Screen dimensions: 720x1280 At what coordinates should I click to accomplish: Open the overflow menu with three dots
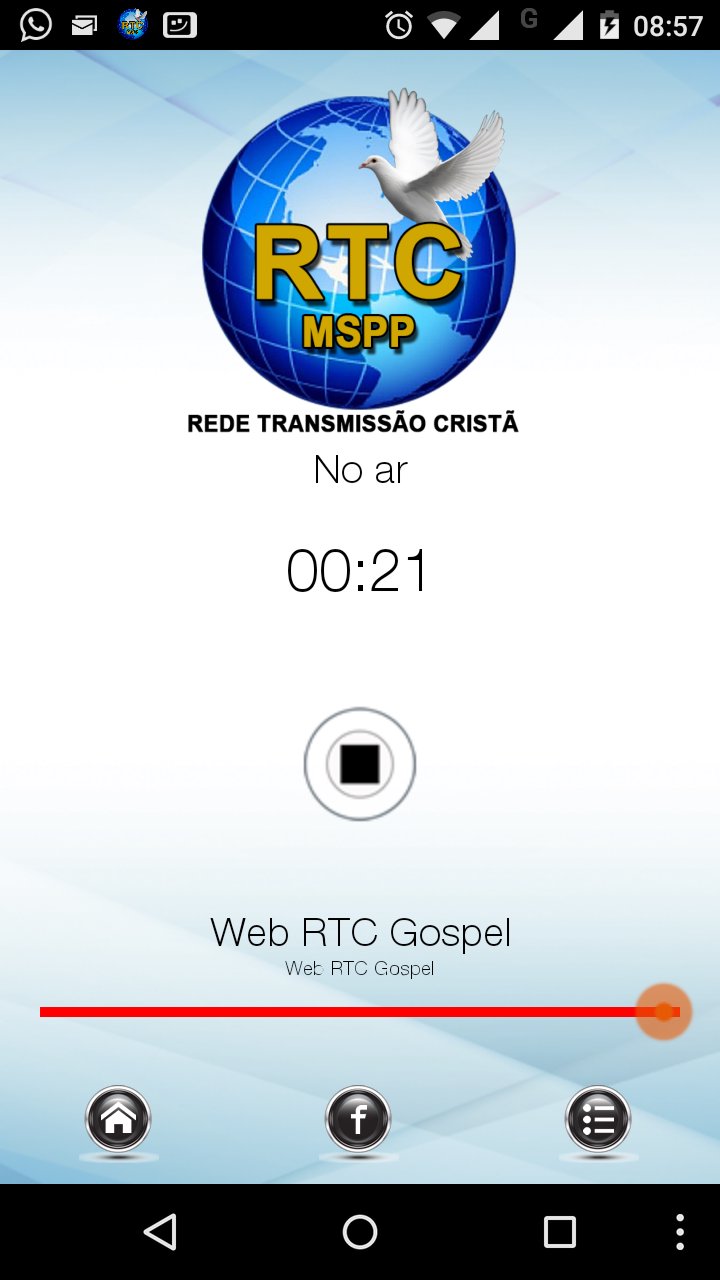[680, 1233]
